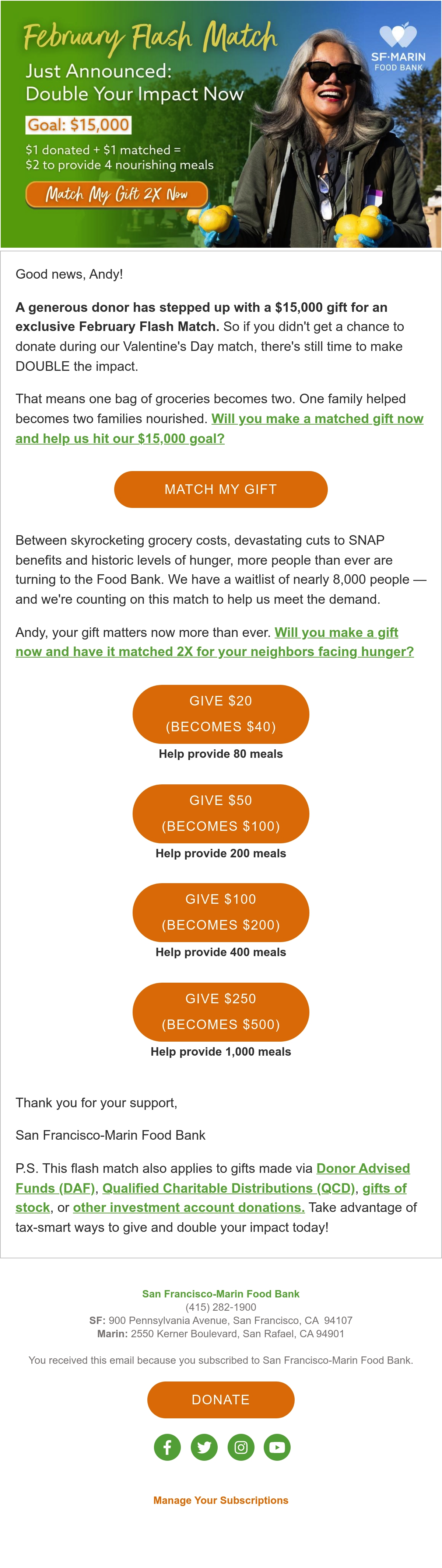Choose Give $50 (becomes $100)

[221, 813]
